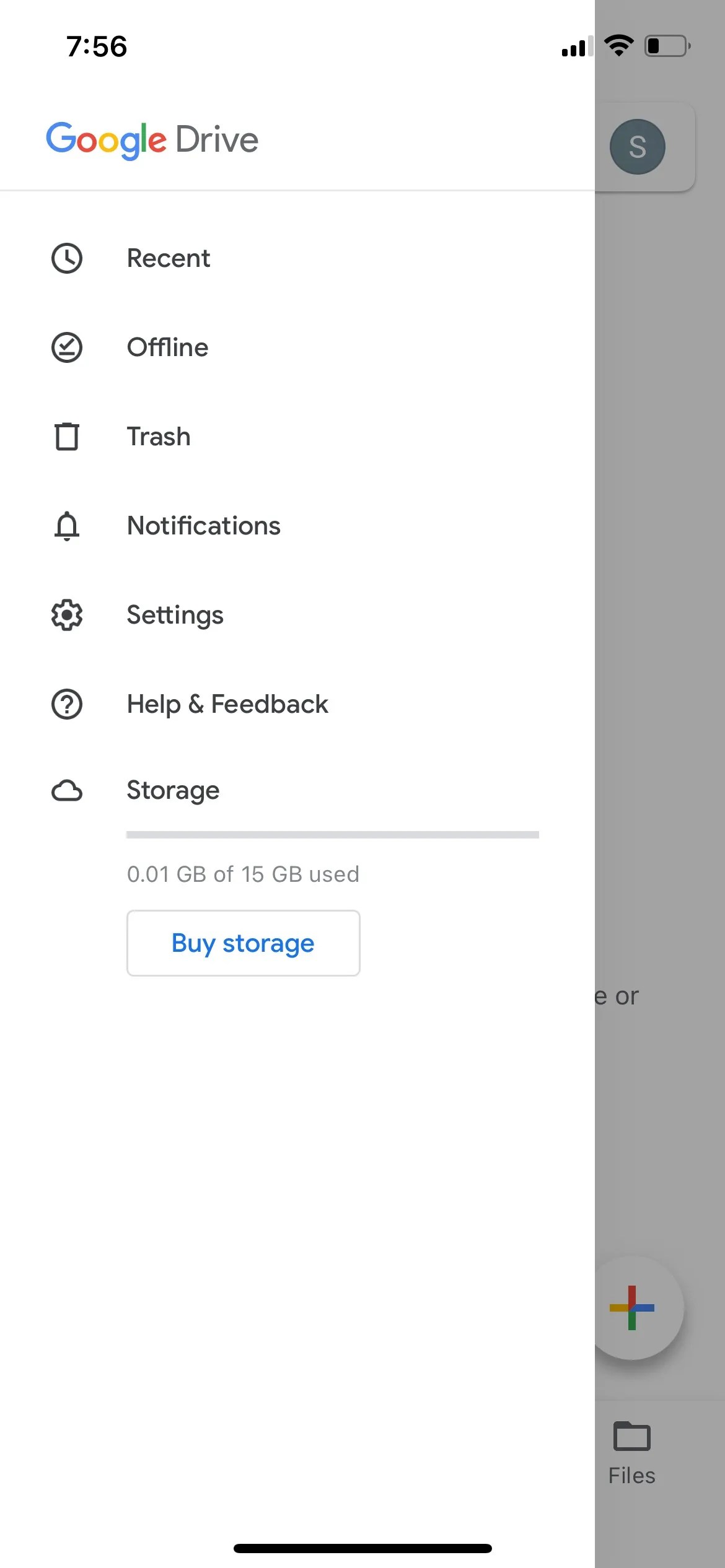The height and width of the screenshot is (1568, 725).
Task: Select the Notifications menu item
Action: point(203,526)
